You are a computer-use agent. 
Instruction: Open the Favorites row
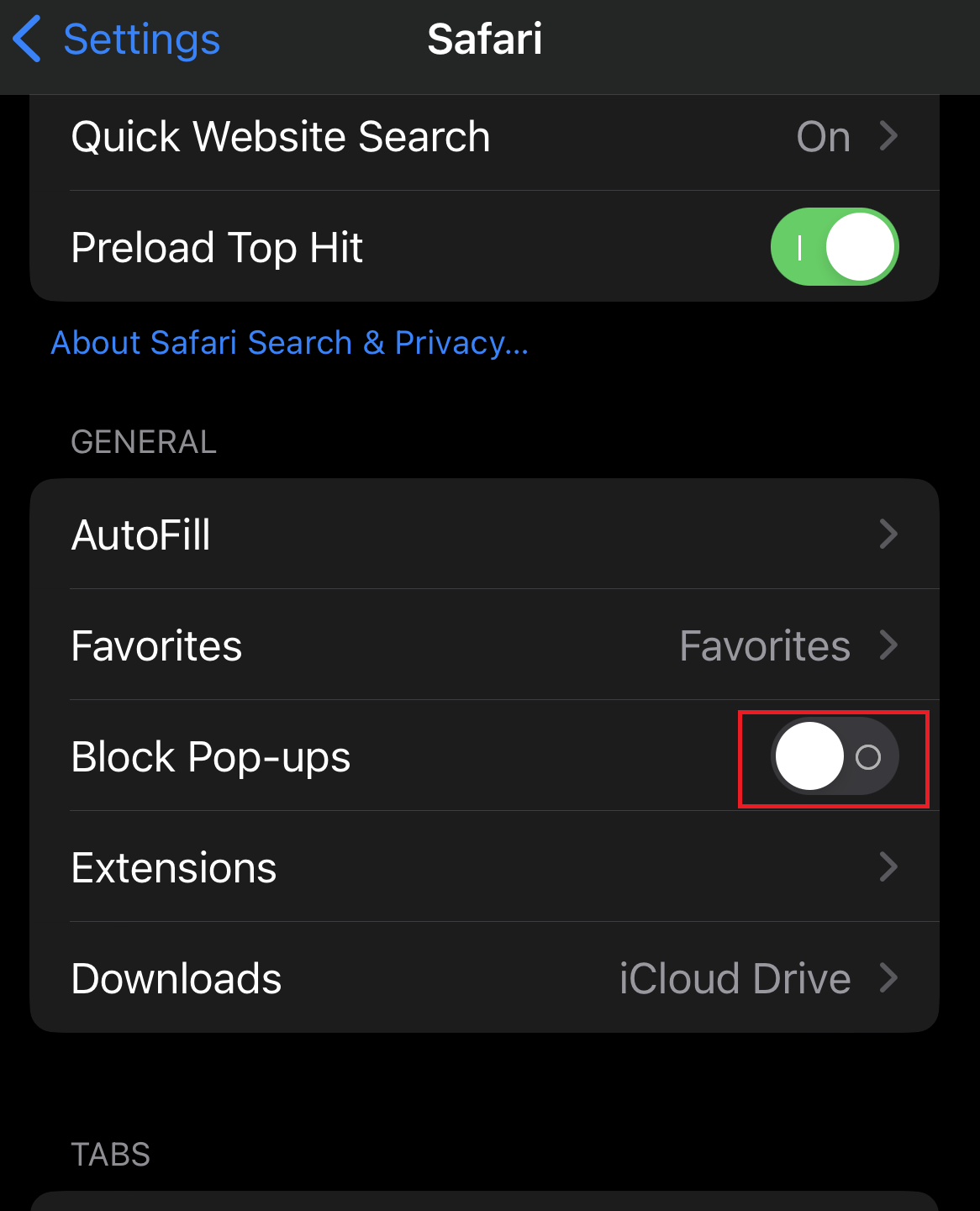coord(484,645)
